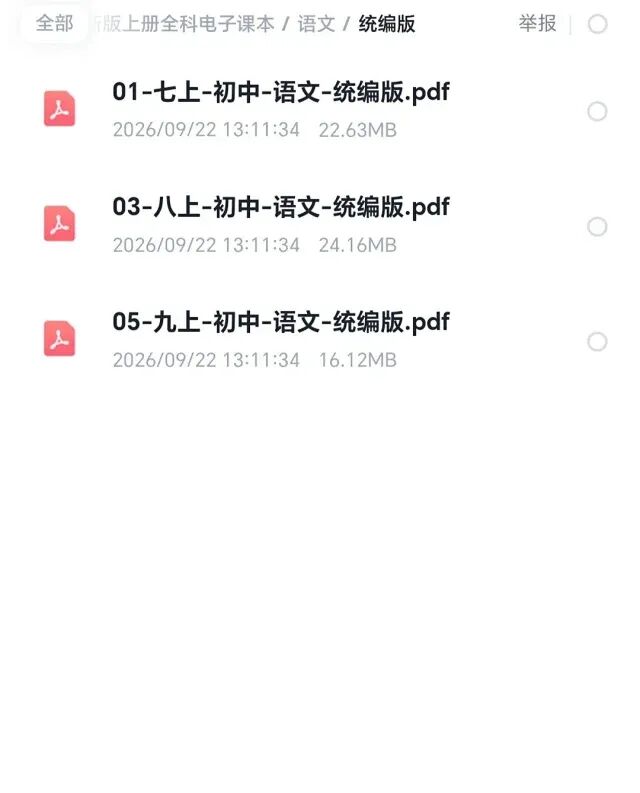Go to the 全部 root folder breadcrumb
640x793 pixels.
[55, 24]
